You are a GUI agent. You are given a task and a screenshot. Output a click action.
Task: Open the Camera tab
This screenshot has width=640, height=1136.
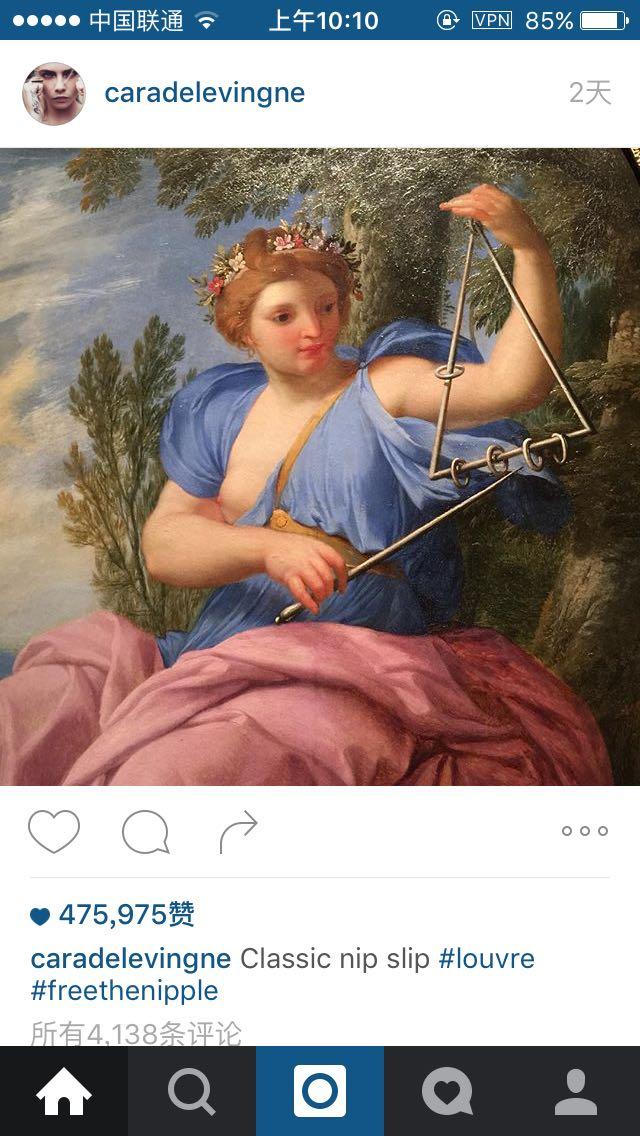(320, 1091)
